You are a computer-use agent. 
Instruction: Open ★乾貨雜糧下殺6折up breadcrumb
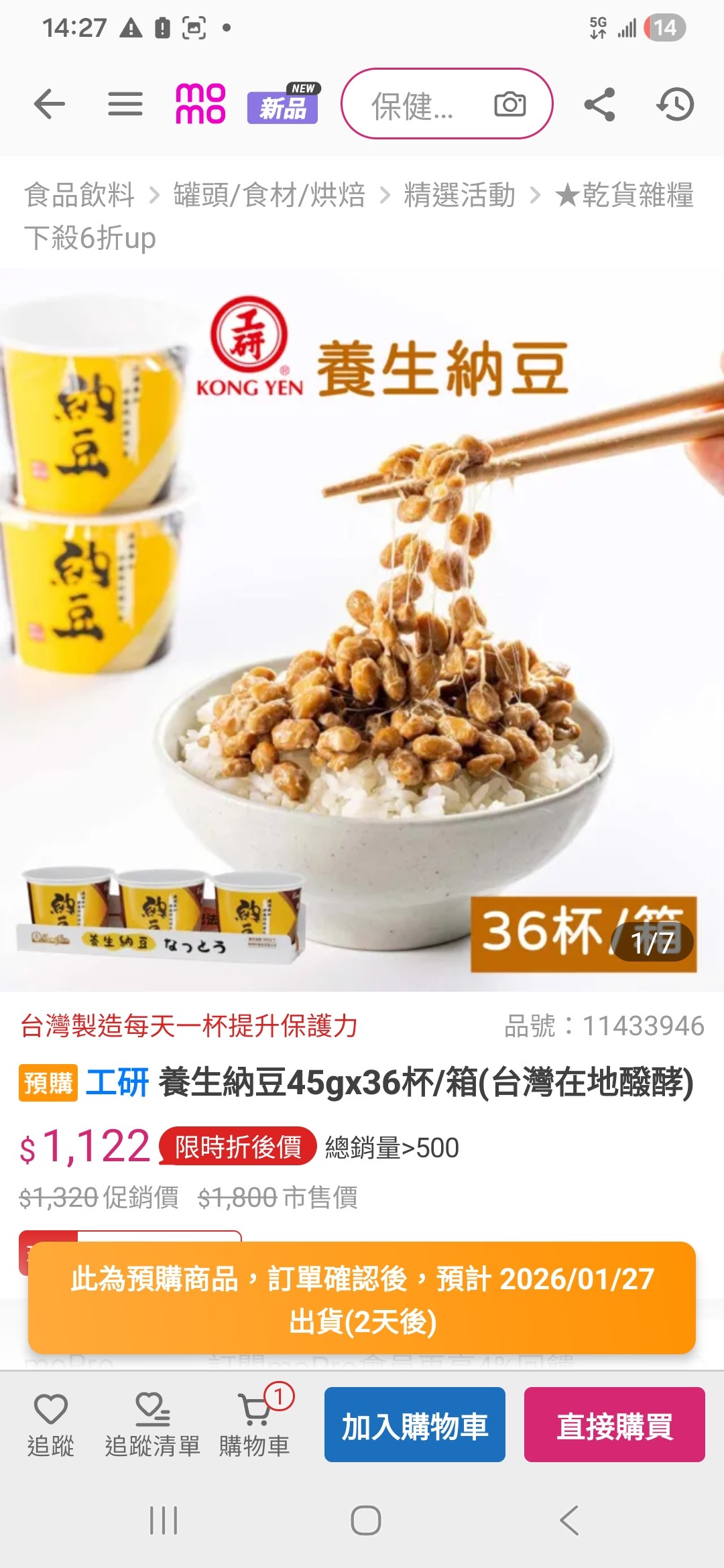(623, 195)
